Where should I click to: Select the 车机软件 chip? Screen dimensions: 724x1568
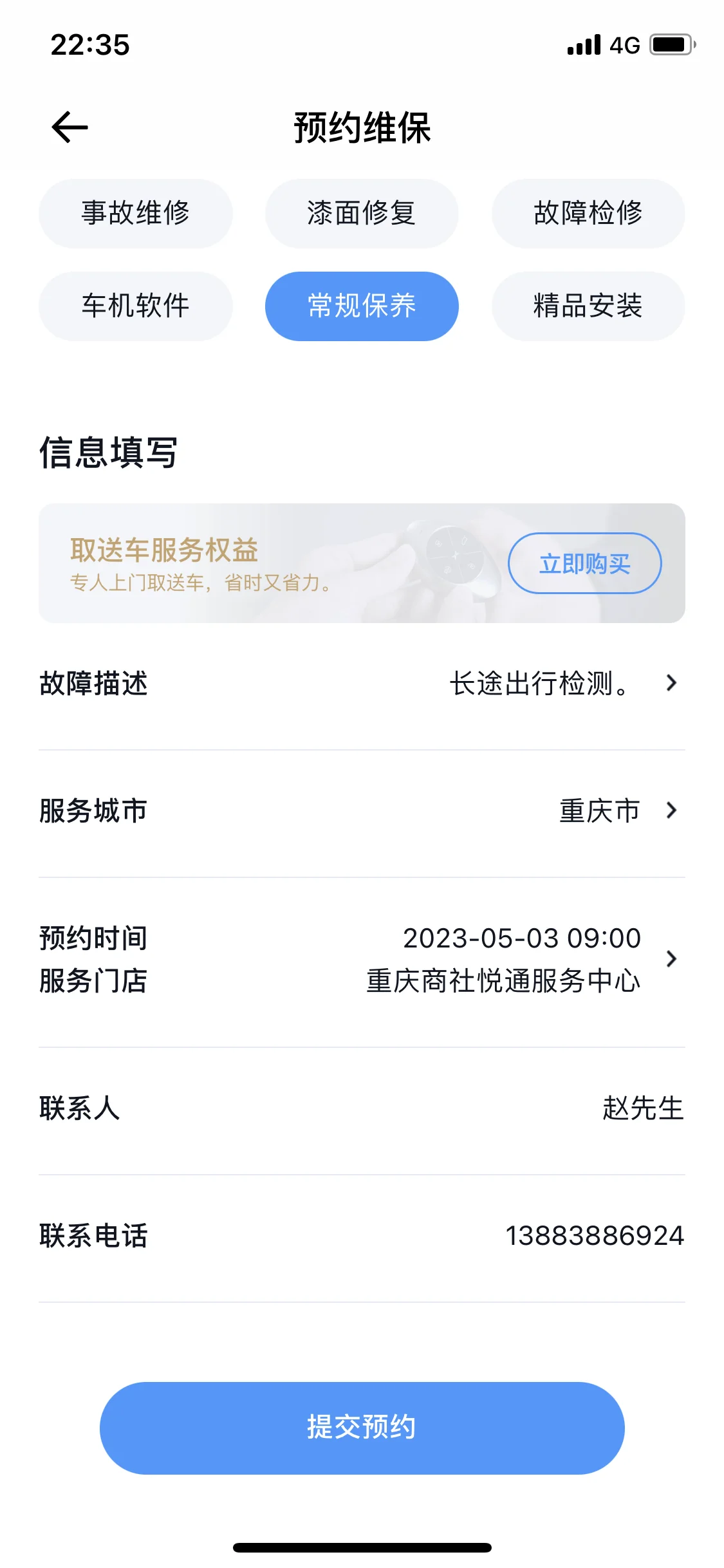[x=136, y=306]
